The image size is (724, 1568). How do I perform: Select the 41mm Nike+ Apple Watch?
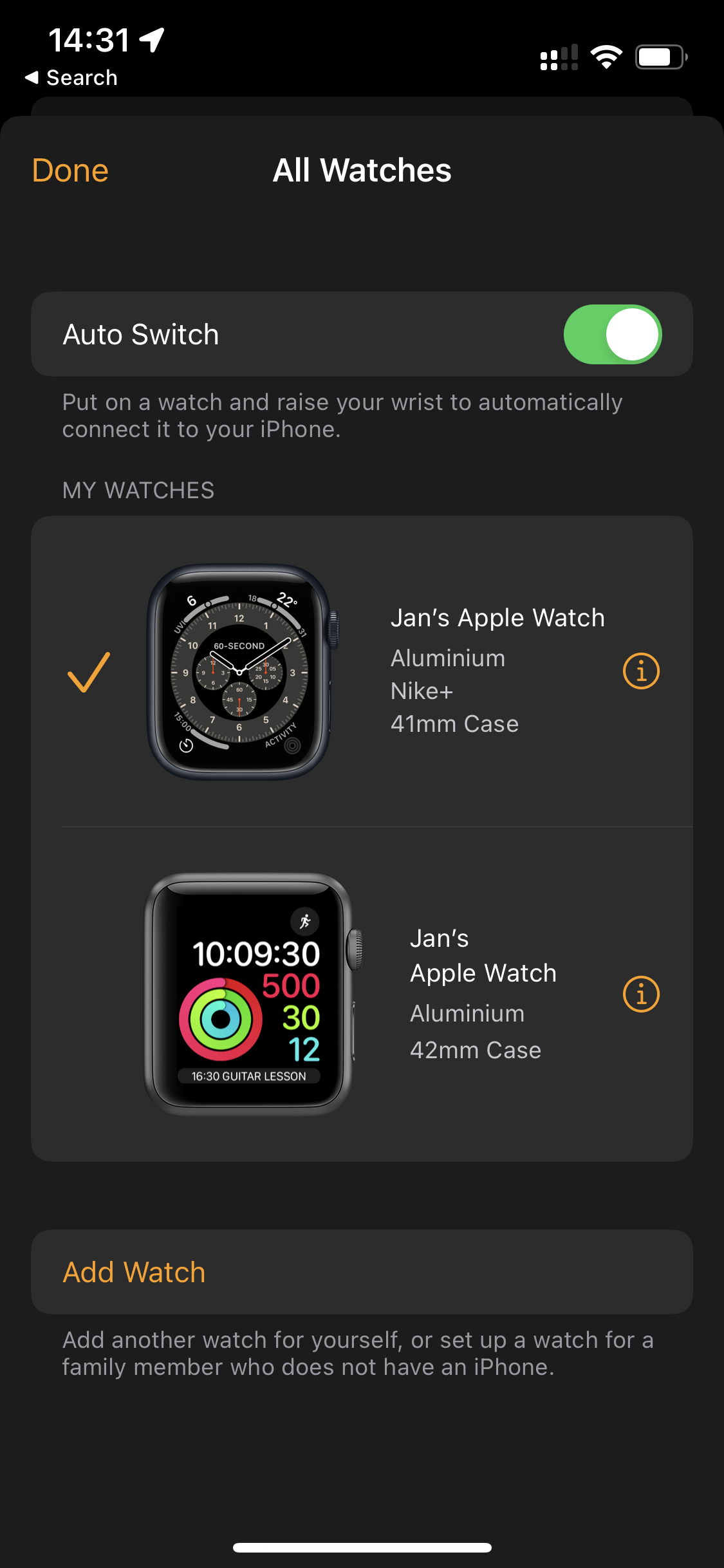click(x=362, y=671)
